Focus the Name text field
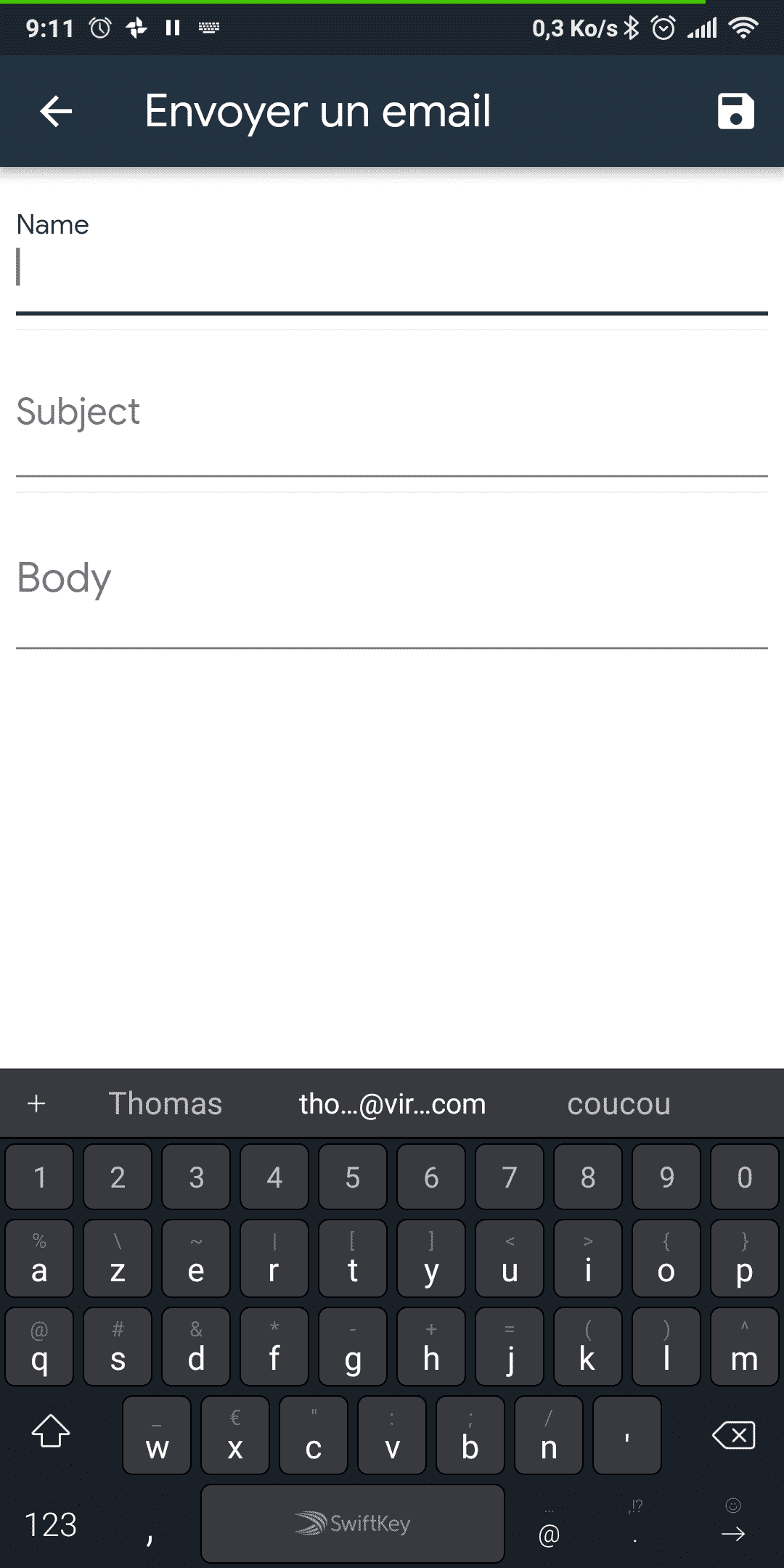Image resolution: width=784 pixels, height=1568 pixels. (392, 267)
